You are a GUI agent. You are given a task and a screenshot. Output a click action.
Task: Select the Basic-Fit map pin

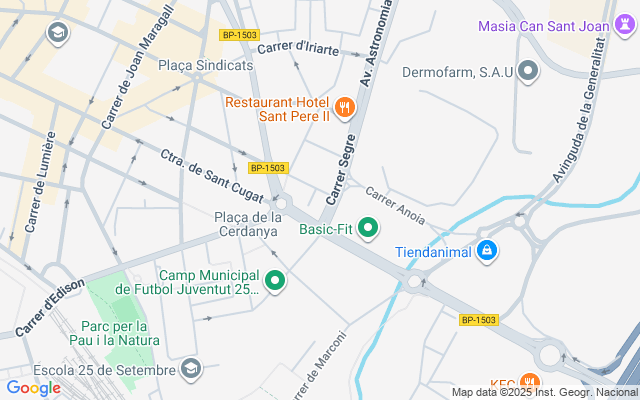[368, 230]
